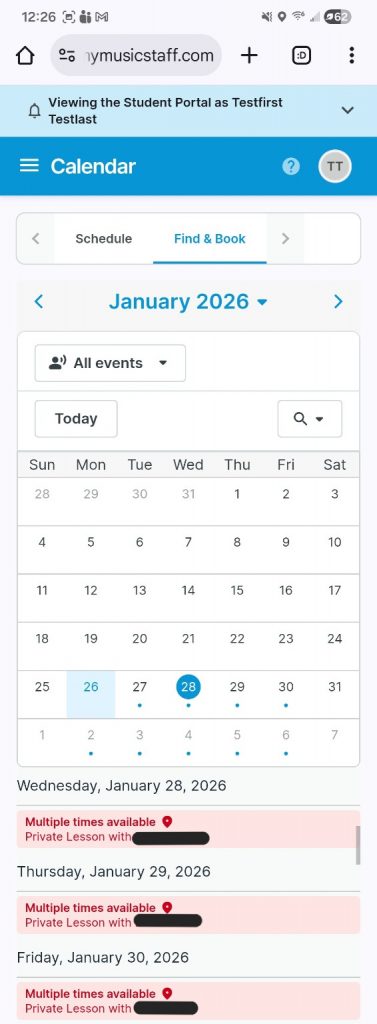The image size is (377, 1024).
Task: Open the help question mark icon
Action: pyautogui.click(x=291, y=167)
